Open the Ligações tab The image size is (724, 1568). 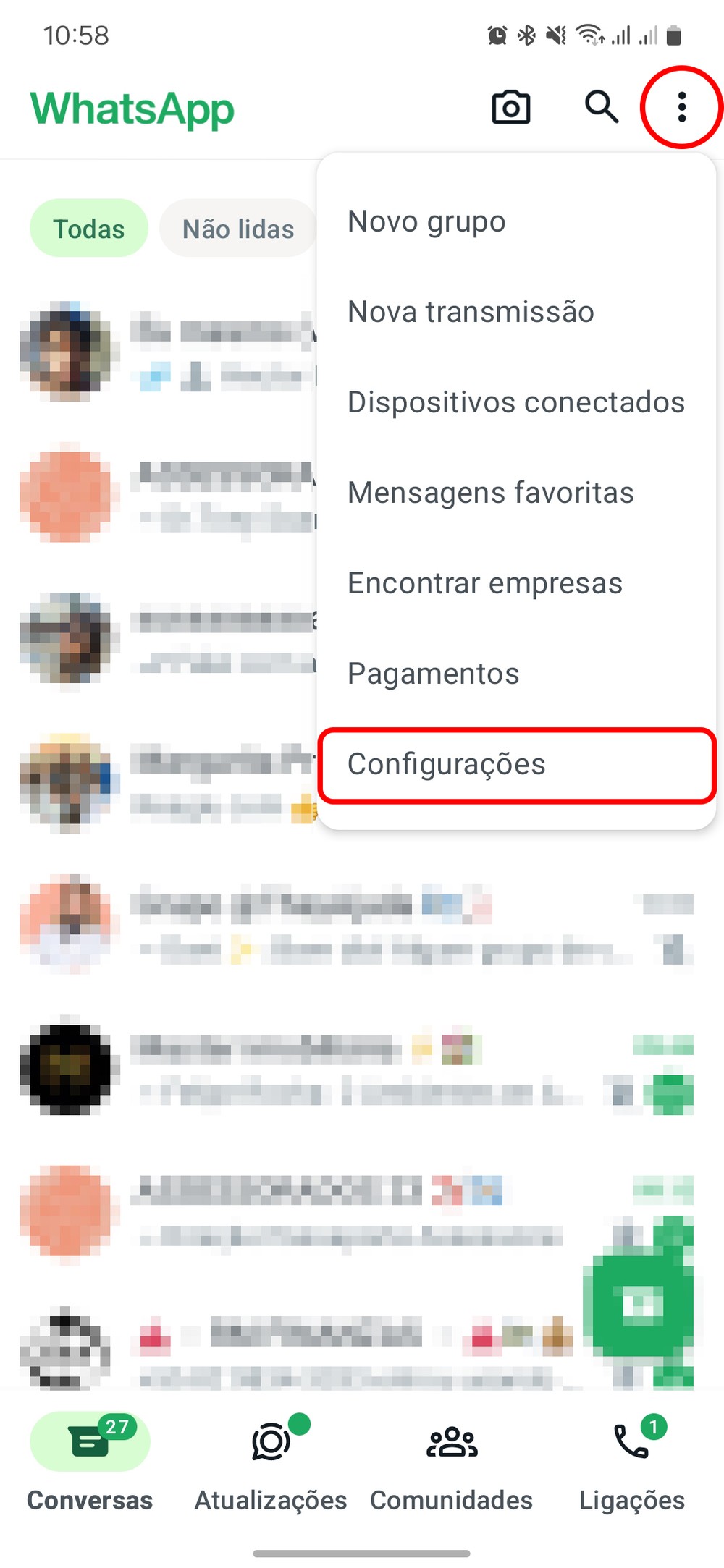point(631,1460)
